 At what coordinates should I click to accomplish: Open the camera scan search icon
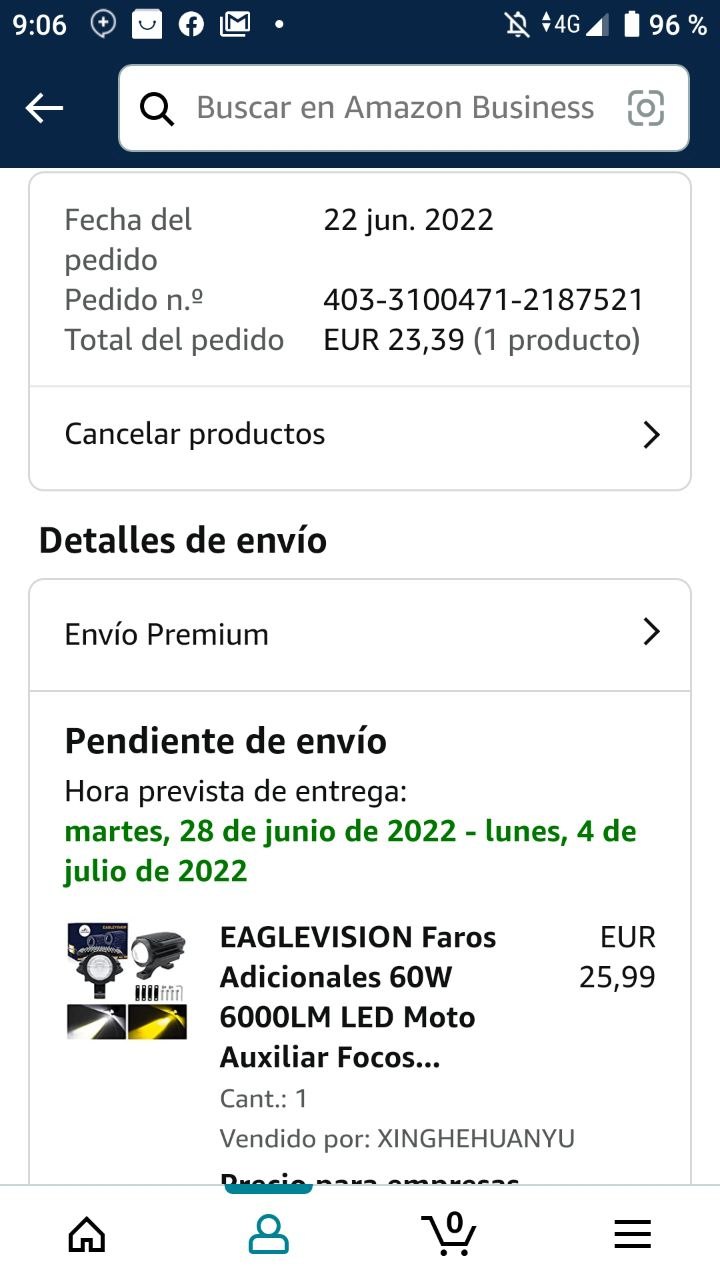click(x=645, y=108)
